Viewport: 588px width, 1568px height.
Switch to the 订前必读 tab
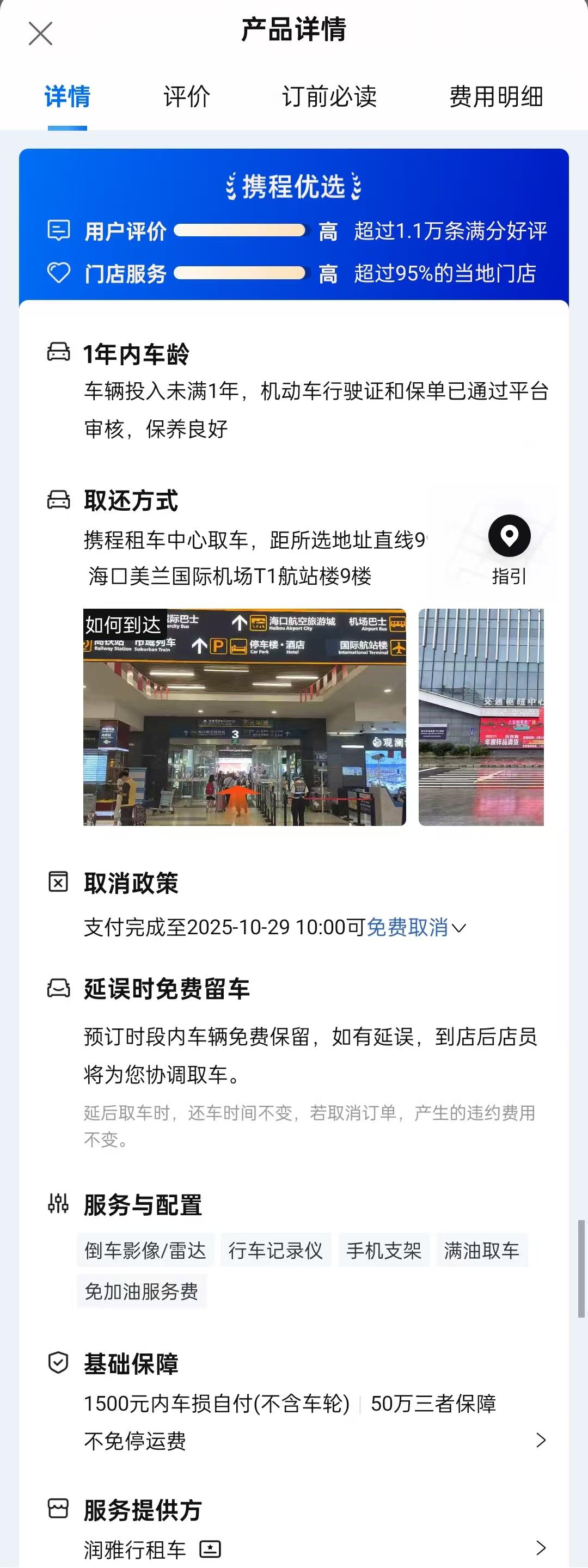click(x=329, y=97)
